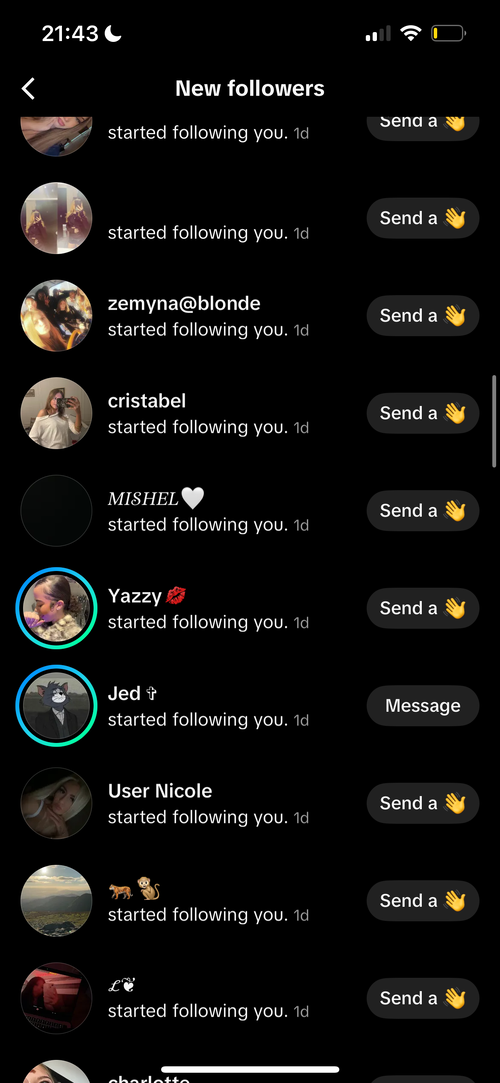Screen dimensions: 500x1083
Task: Send a wave to MISHEL
Action: [423, 510]
